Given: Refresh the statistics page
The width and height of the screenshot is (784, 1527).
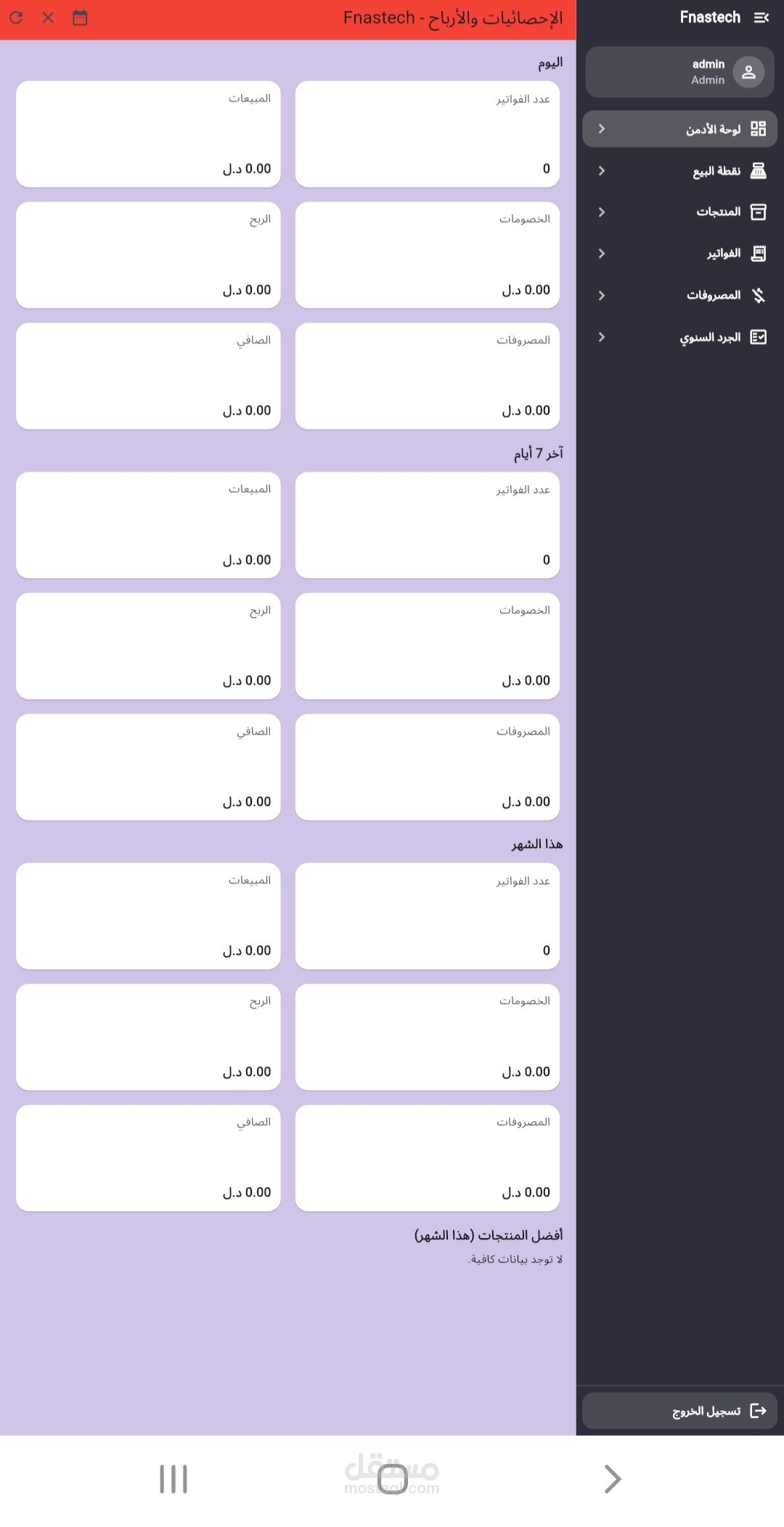Looking at the screenshot, I should click(16, 18).
